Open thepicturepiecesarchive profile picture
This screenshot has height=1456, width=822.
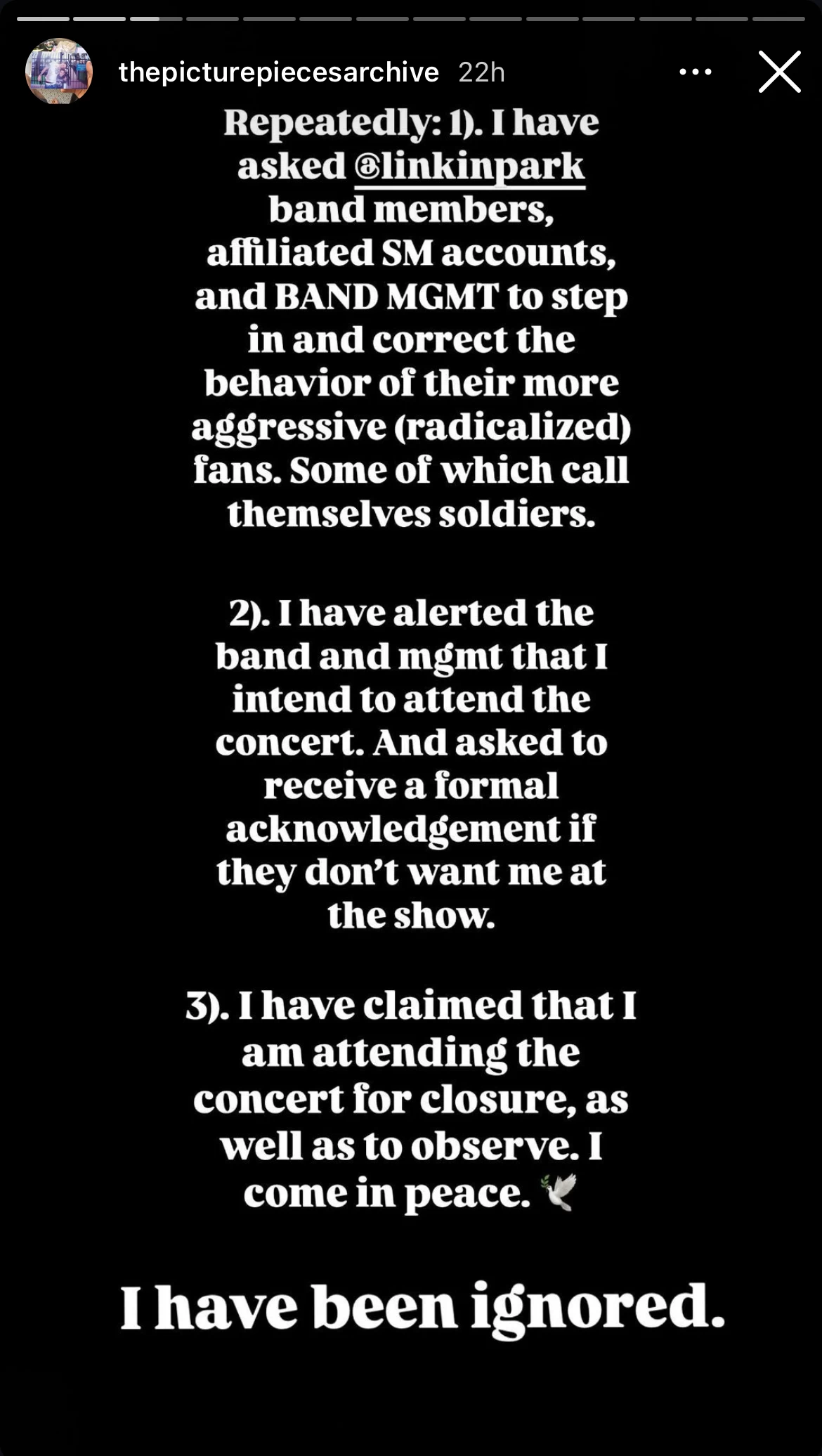click(59, 72)
